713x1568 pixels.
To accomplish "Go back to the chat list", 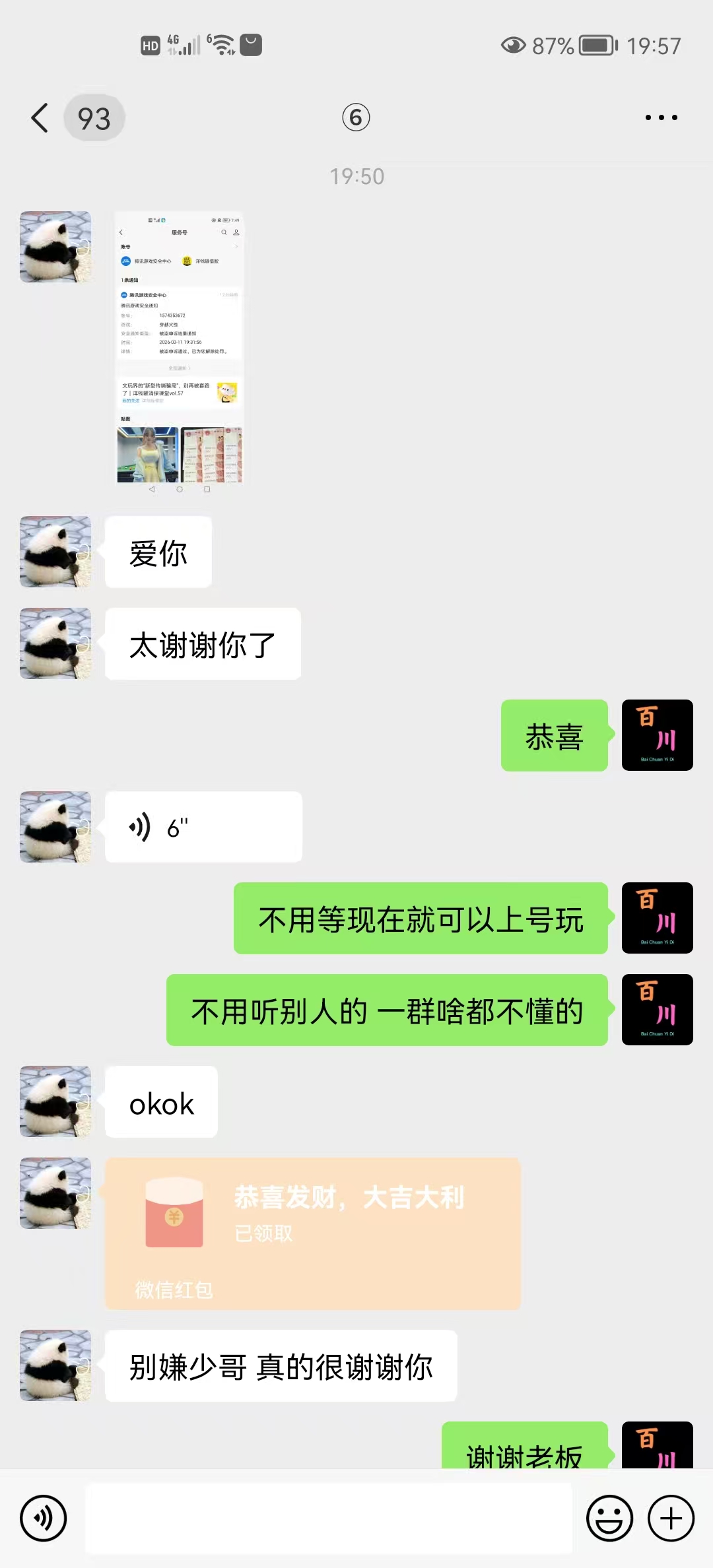I will pyautogui.click(x=40, y=118).
